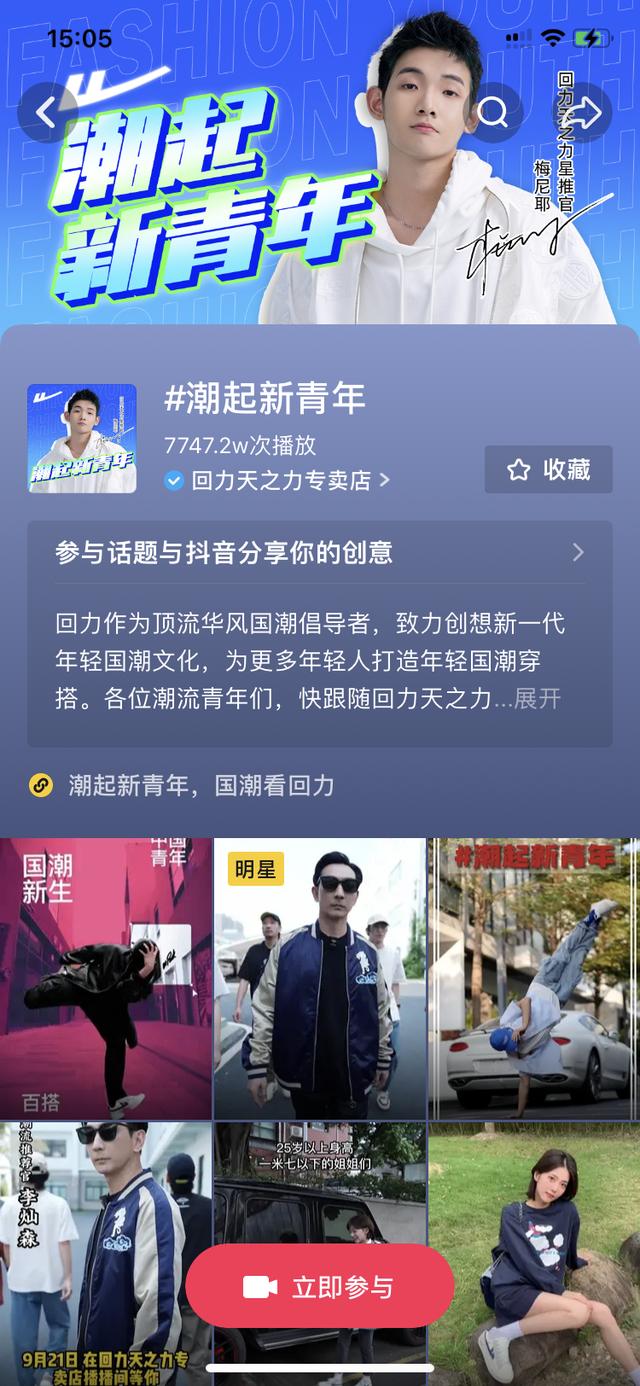The width and height of the screenshot is (640, 1386).
Task: Open the video labeled 明星
Action: coord(320,978)
